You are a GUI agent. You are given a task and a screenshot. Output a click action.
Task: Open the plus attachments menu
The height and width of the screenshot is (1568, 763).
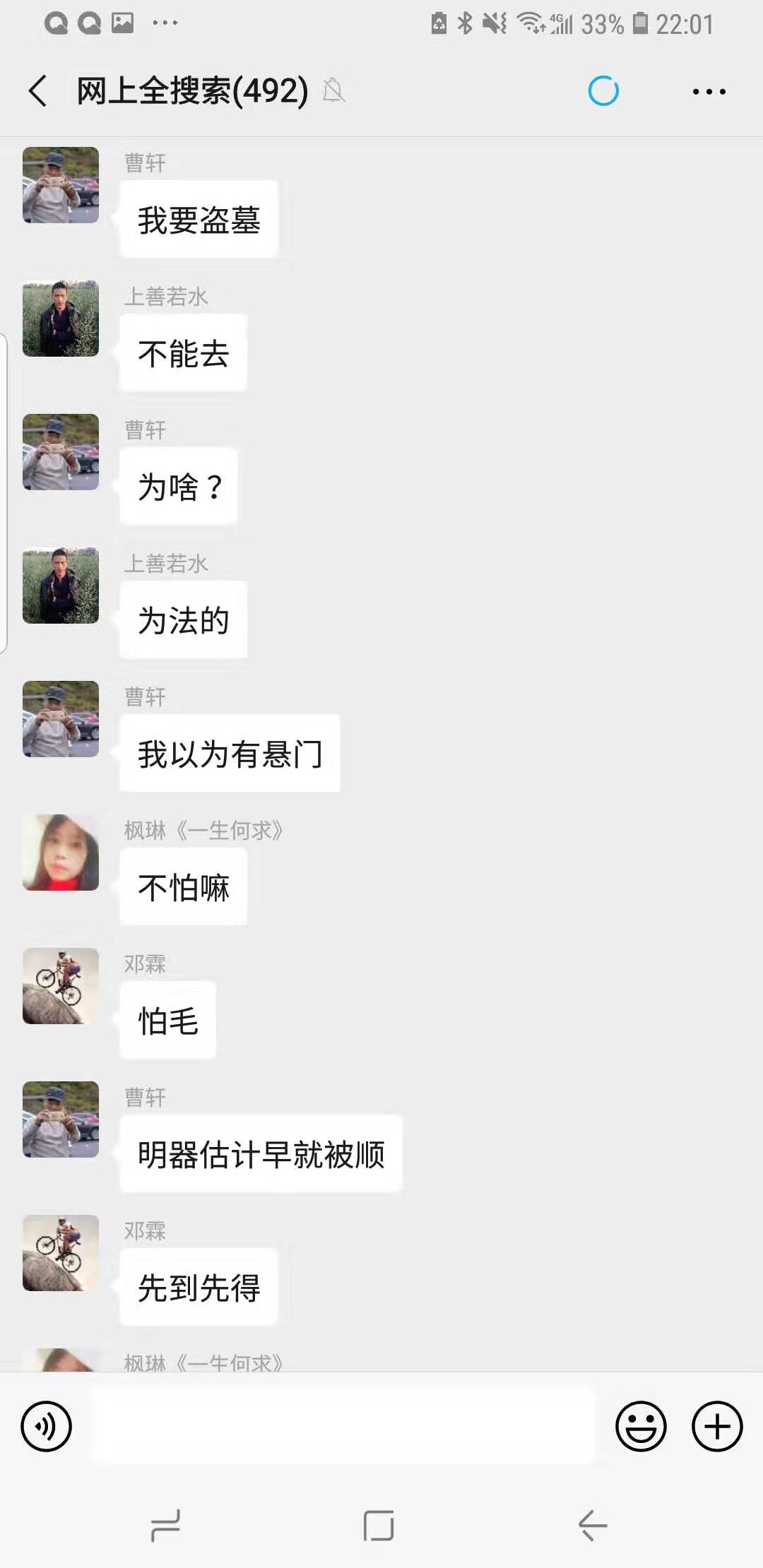coord(716,1426)
